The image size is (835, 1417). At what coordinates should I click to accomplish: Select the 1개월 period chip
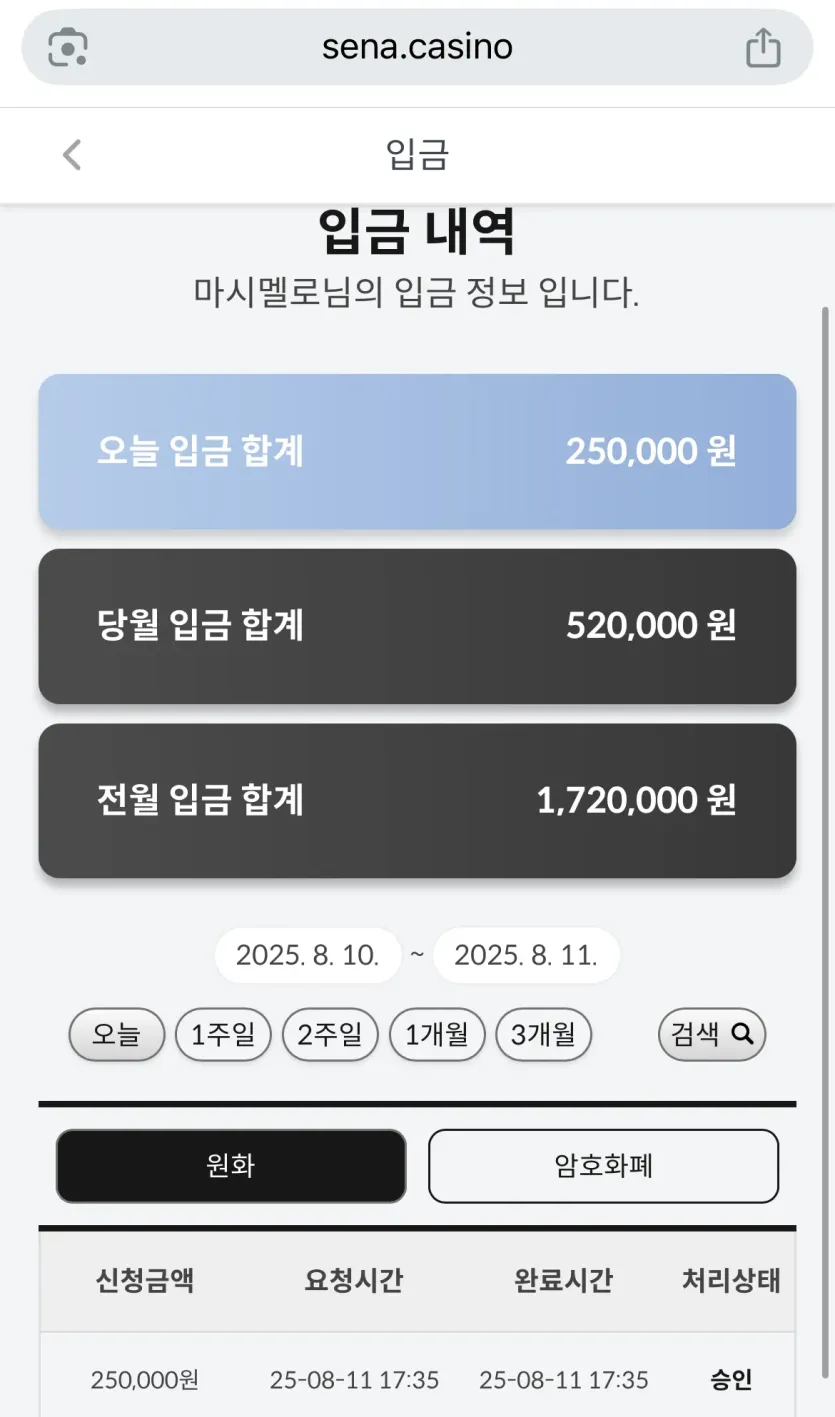(437, 1035)
